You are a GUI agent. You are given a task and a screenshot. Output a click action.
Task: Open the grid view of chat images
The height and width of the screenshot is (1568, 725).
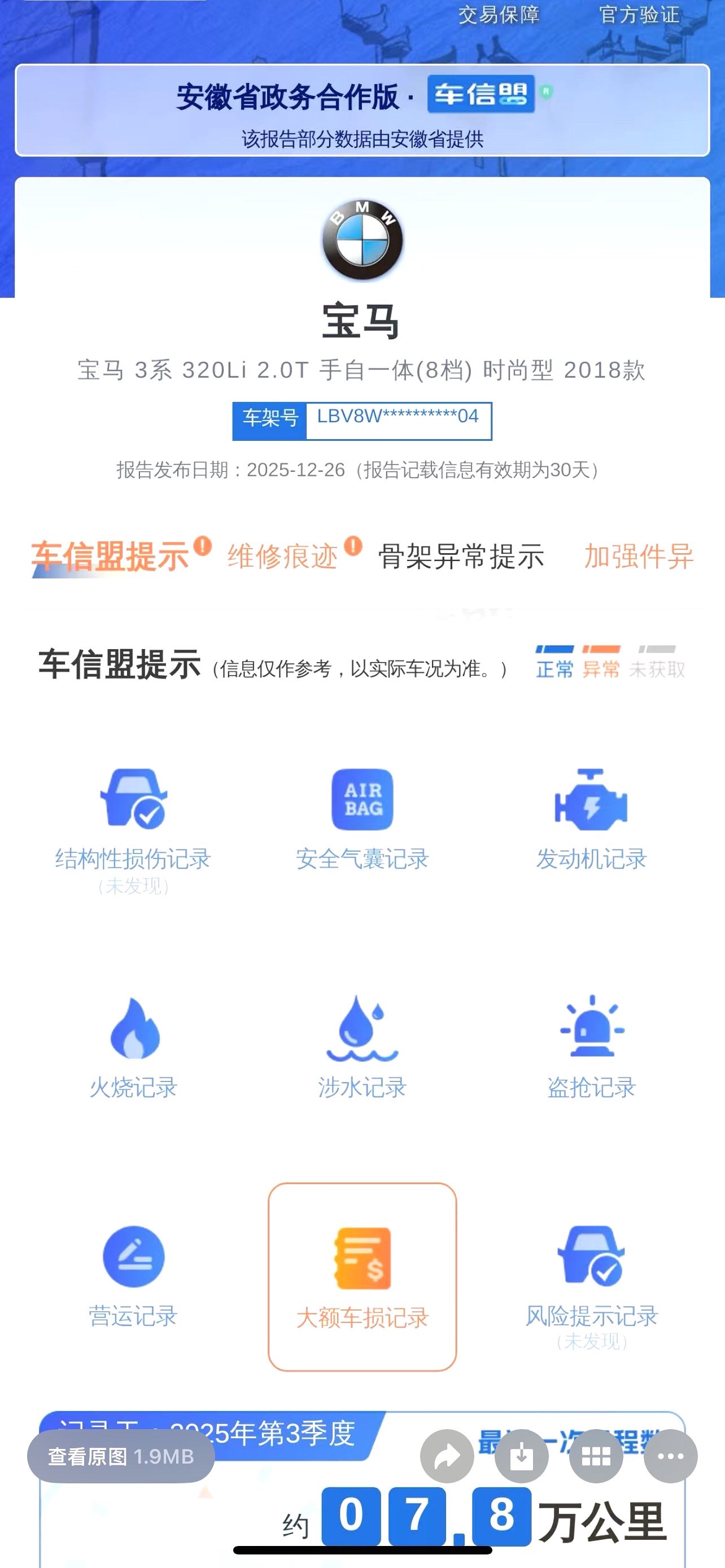point(596,1457)
